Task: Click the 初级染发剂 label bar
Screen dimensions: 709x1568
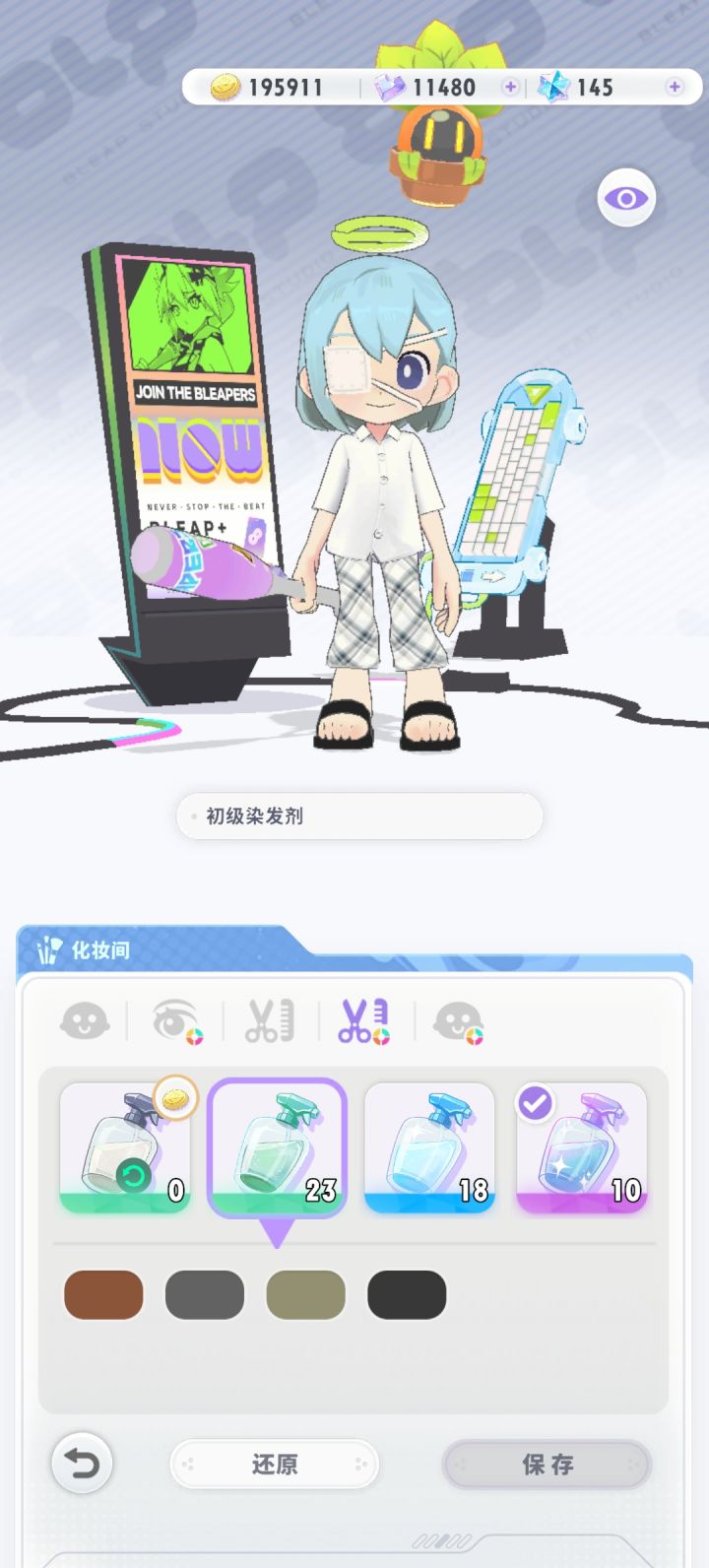Action: 358,817
